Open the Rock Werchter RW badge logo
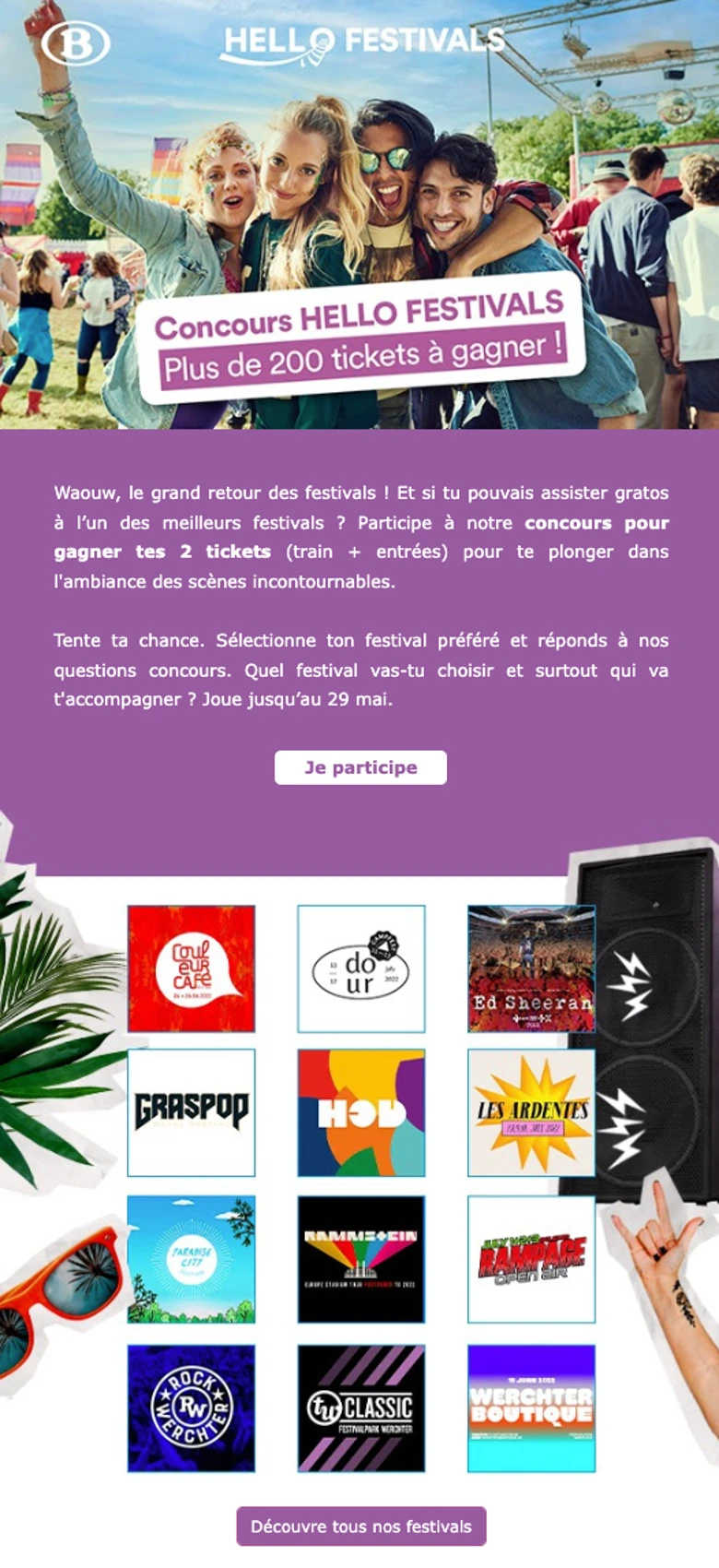Viewport: 719px width, 1568px height. pyautogui.click(x=190, y=1405)
